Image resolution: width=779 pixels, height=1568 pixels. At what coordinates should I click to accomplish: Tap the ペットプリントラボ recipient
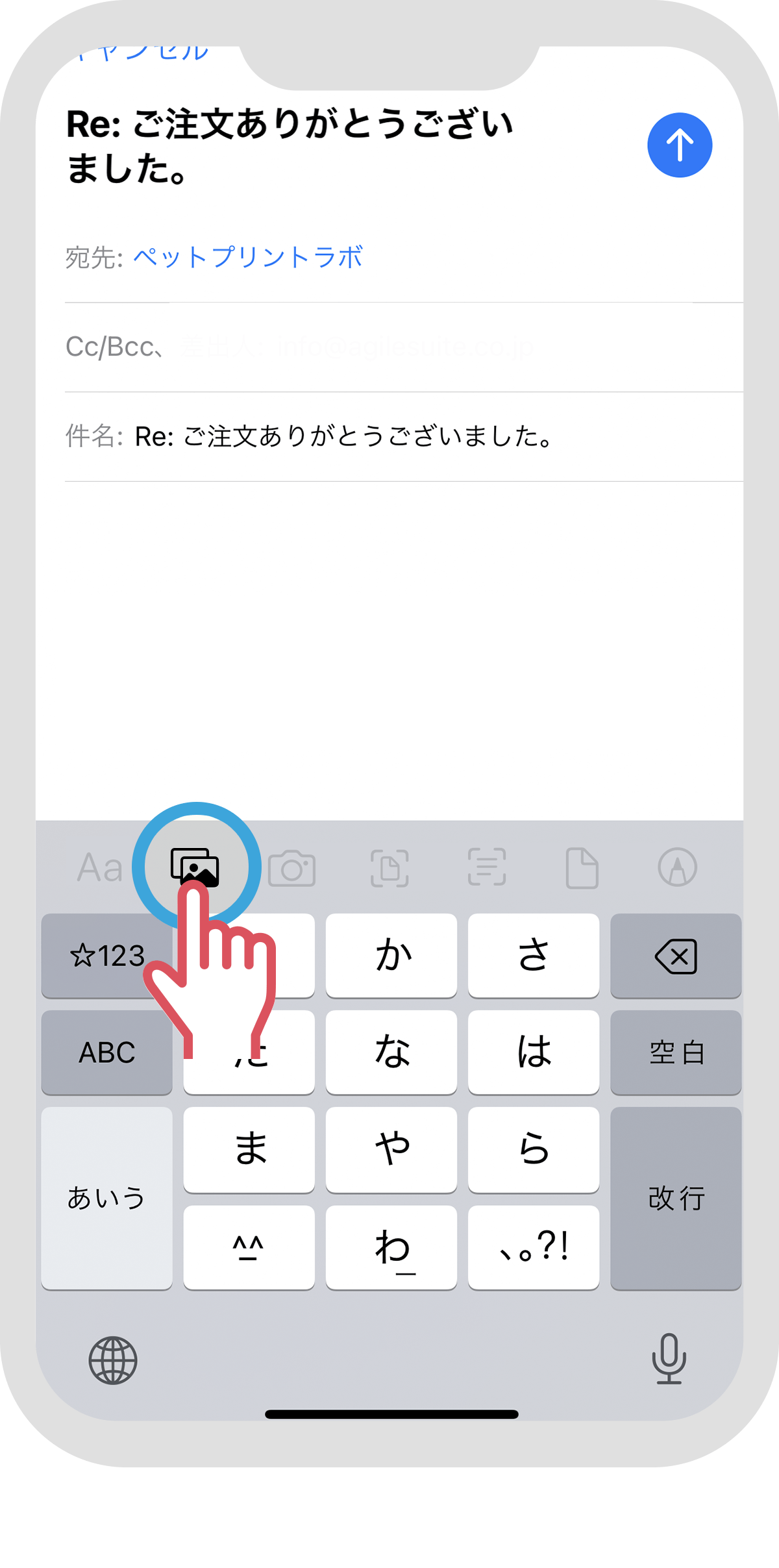click(247, 258)
